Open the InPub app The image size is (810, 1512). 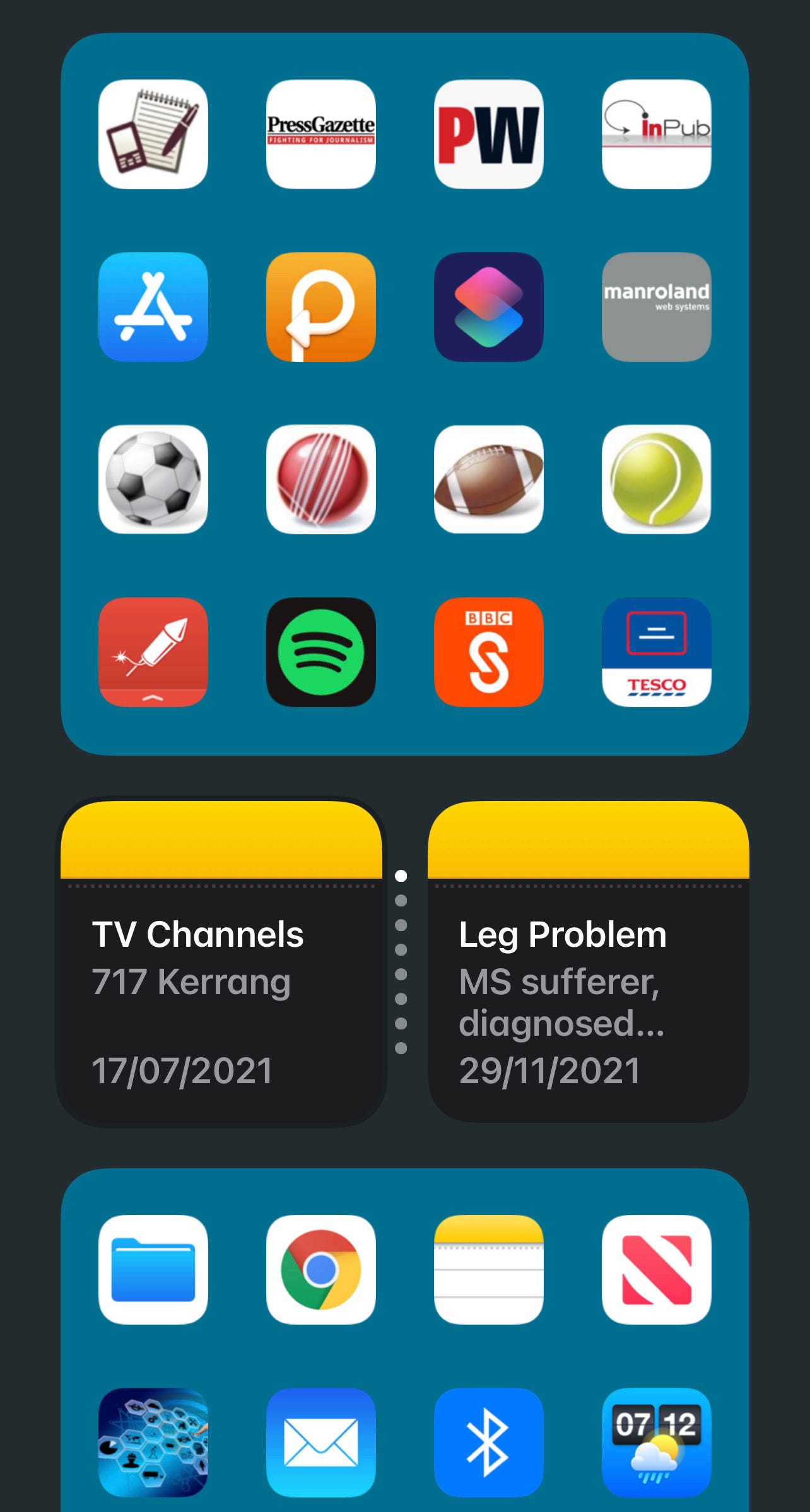[x=656, y=134]
